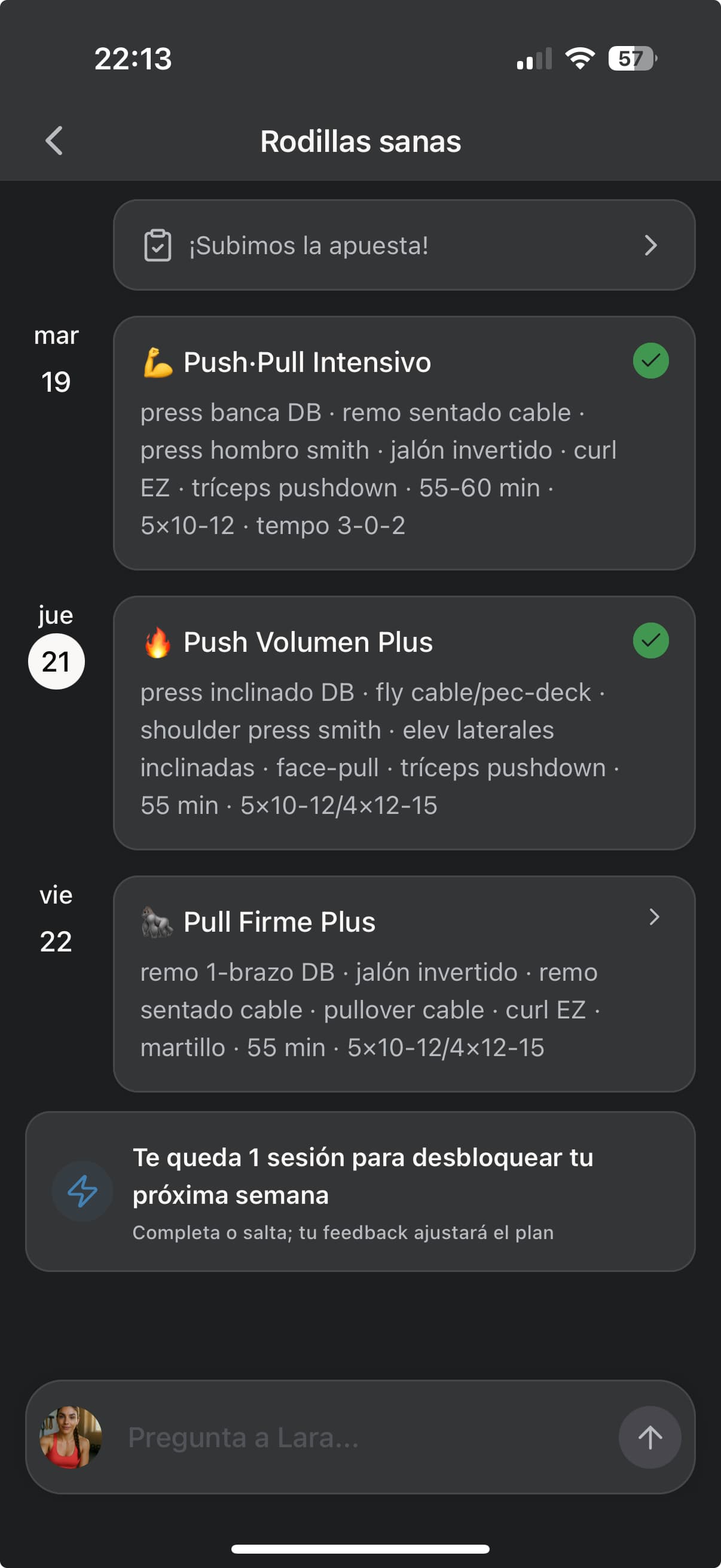Open the Push Volumen Plus workout

click(x=404, y=722)
